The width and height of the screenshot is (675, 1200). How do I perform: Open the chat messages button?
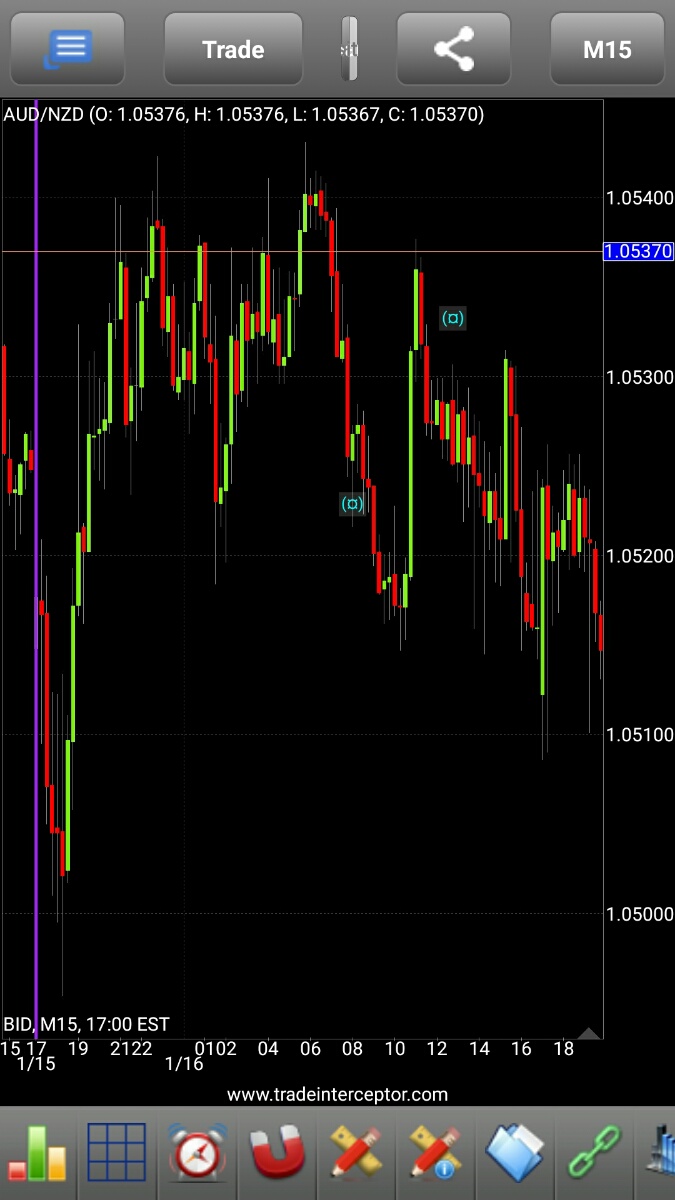(x=68, y=49)
